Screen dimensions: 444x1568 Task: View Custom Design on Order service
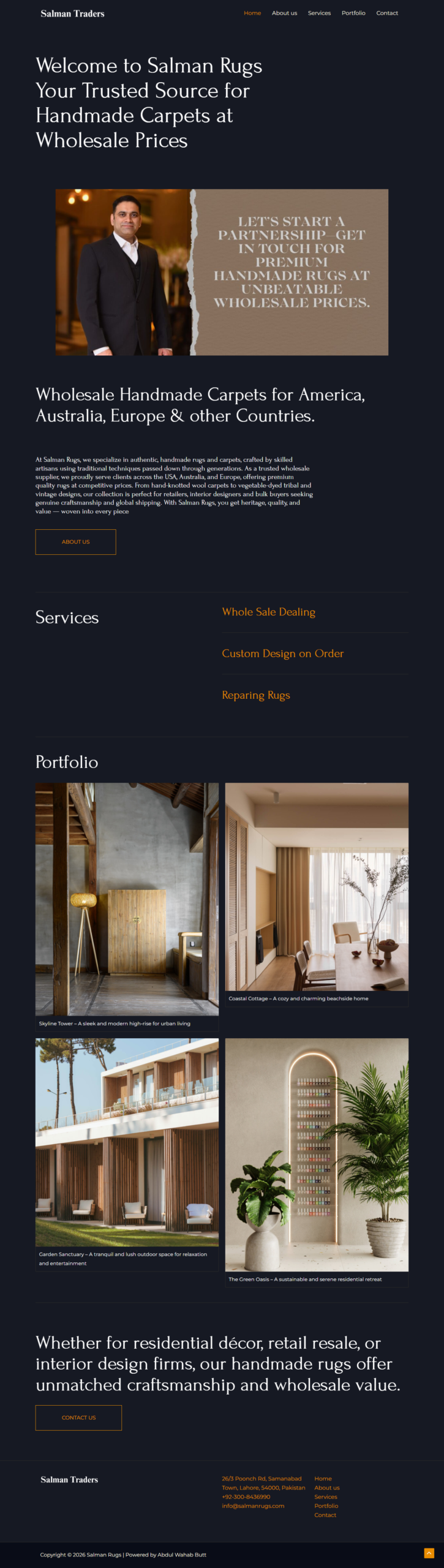(x=282, y=654)
